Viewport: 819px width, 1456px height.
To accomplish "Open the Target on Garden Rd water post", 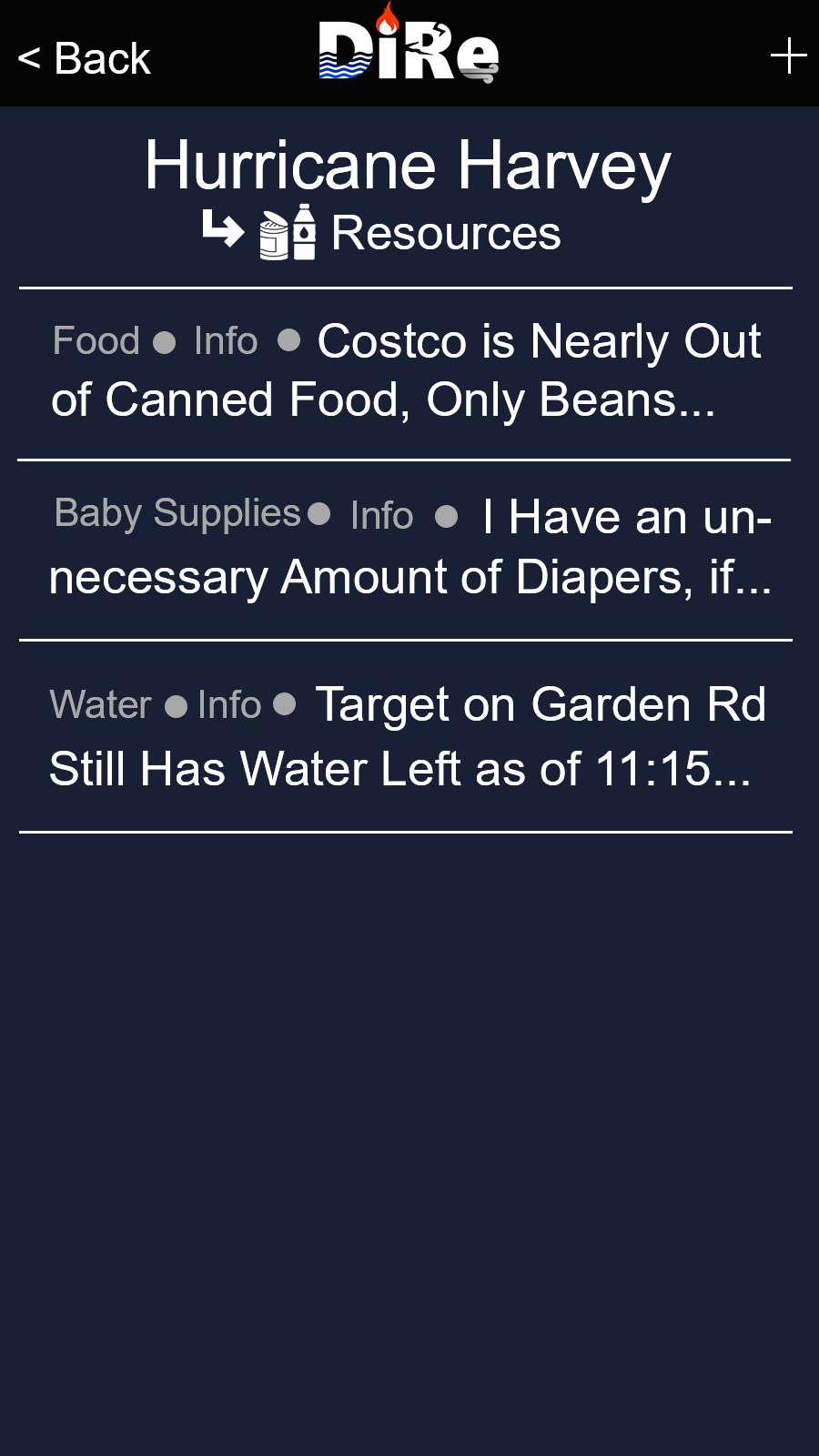I will pyautogui.click(x=406, y=737).
